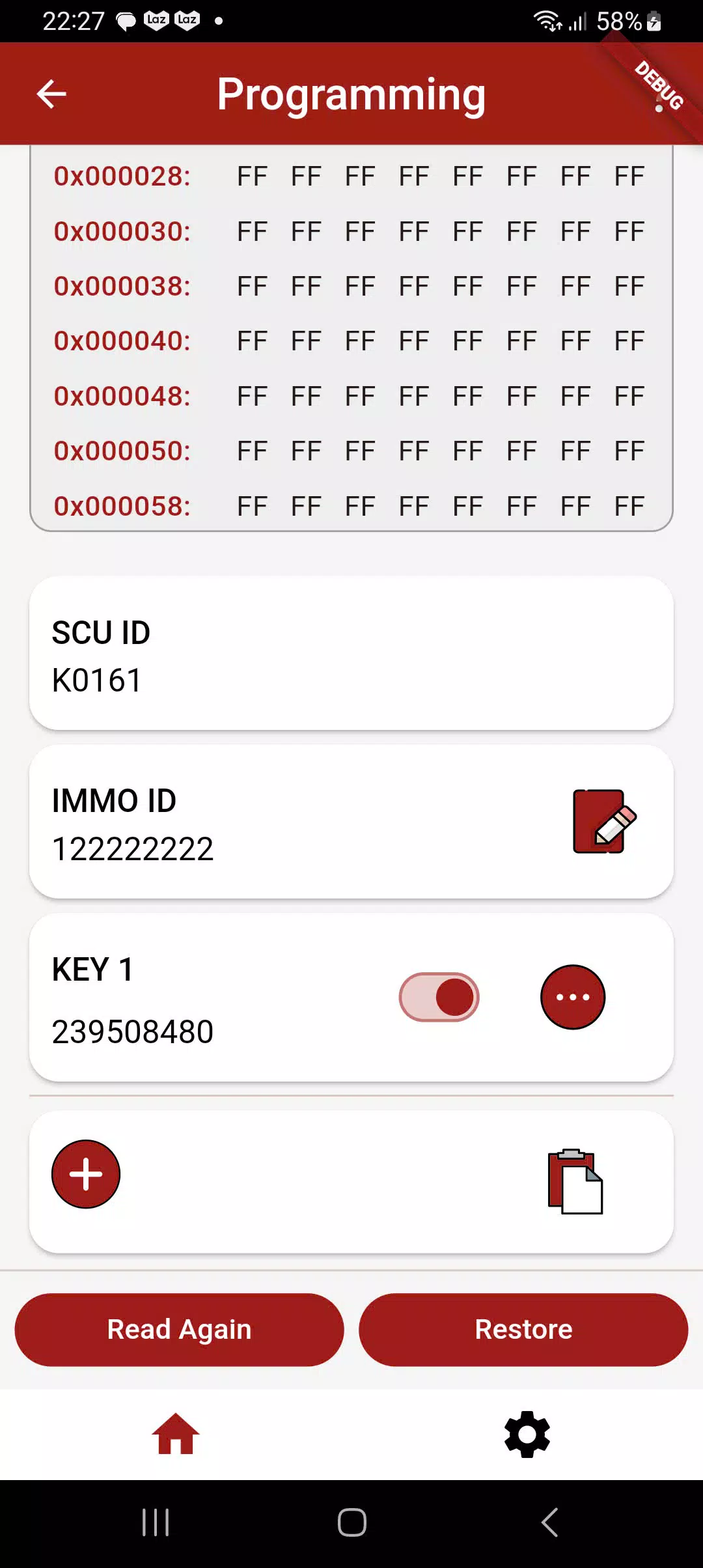Tap the Restore button
The image size is (703, 1568).
pos(523,1330)
